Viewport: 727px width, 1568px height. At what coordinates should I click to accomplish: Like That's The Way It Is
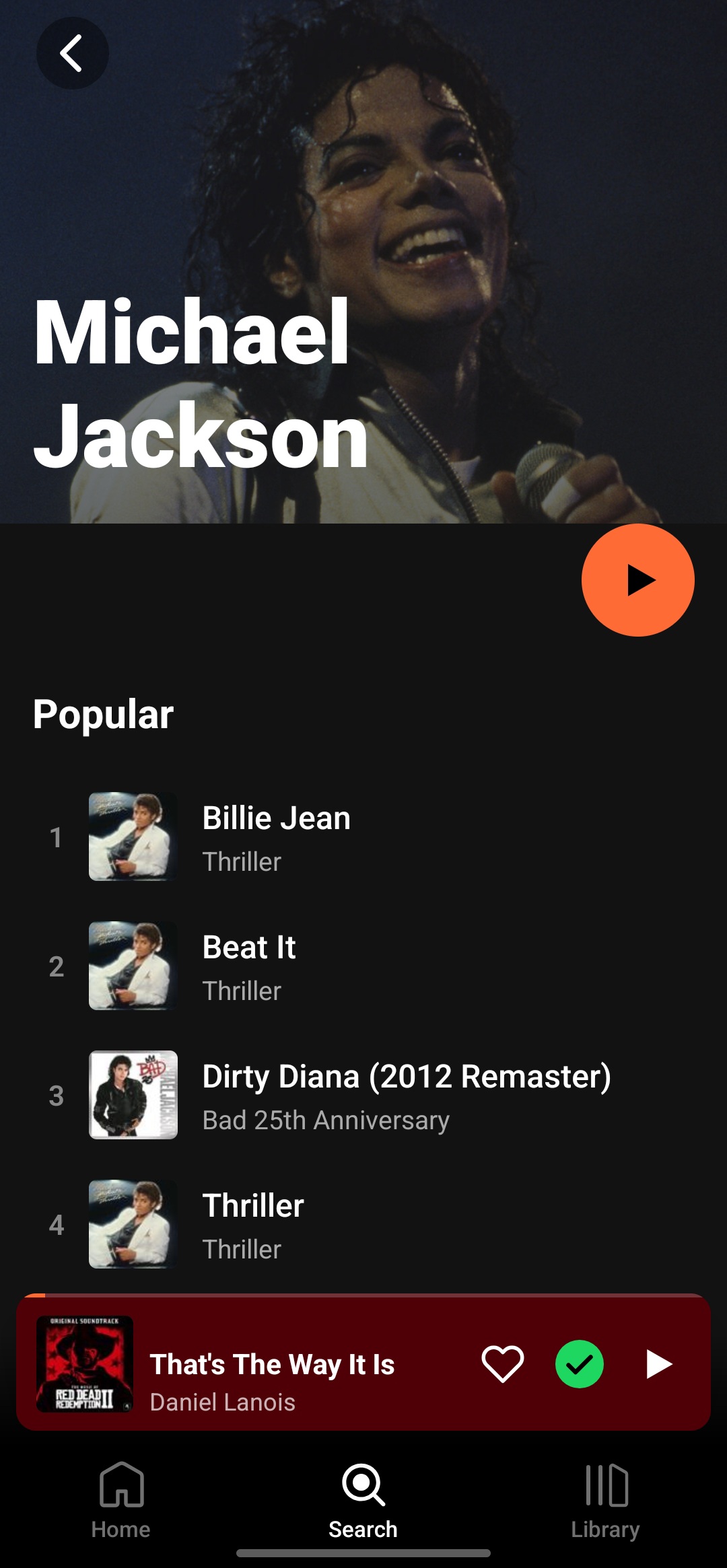tap(502, 1364)
